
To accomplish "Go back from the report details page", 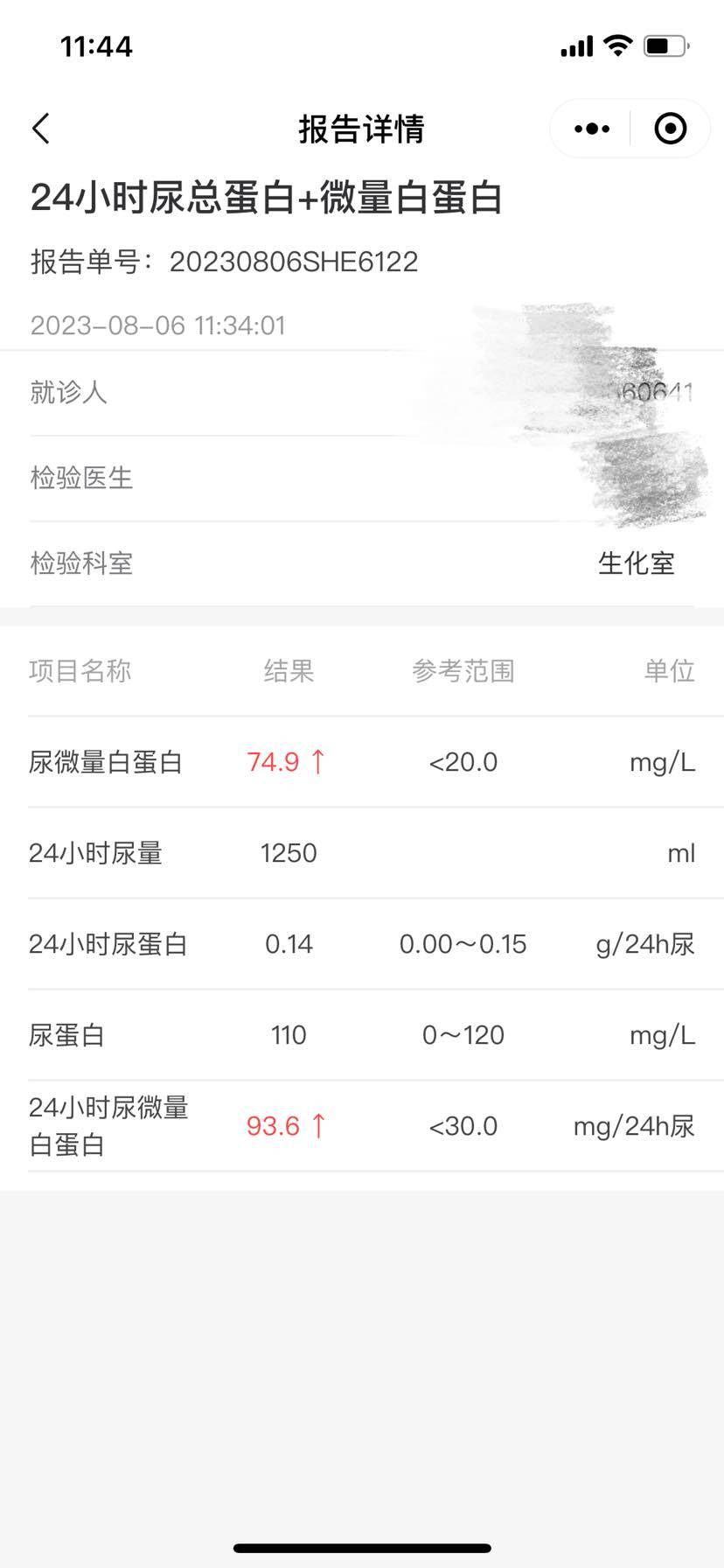I will click(41, 129).
